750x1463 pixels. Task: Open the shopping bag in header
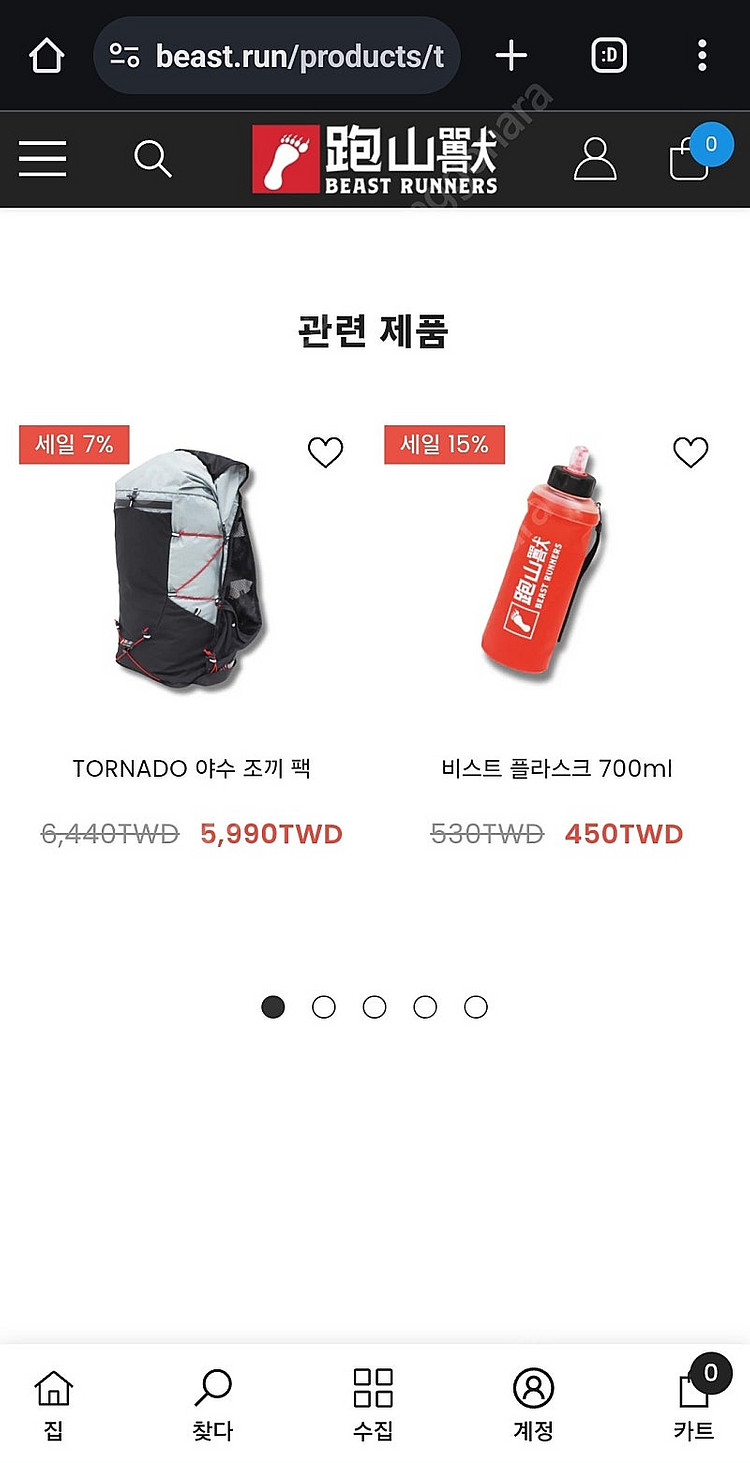[x=691, y=159]
